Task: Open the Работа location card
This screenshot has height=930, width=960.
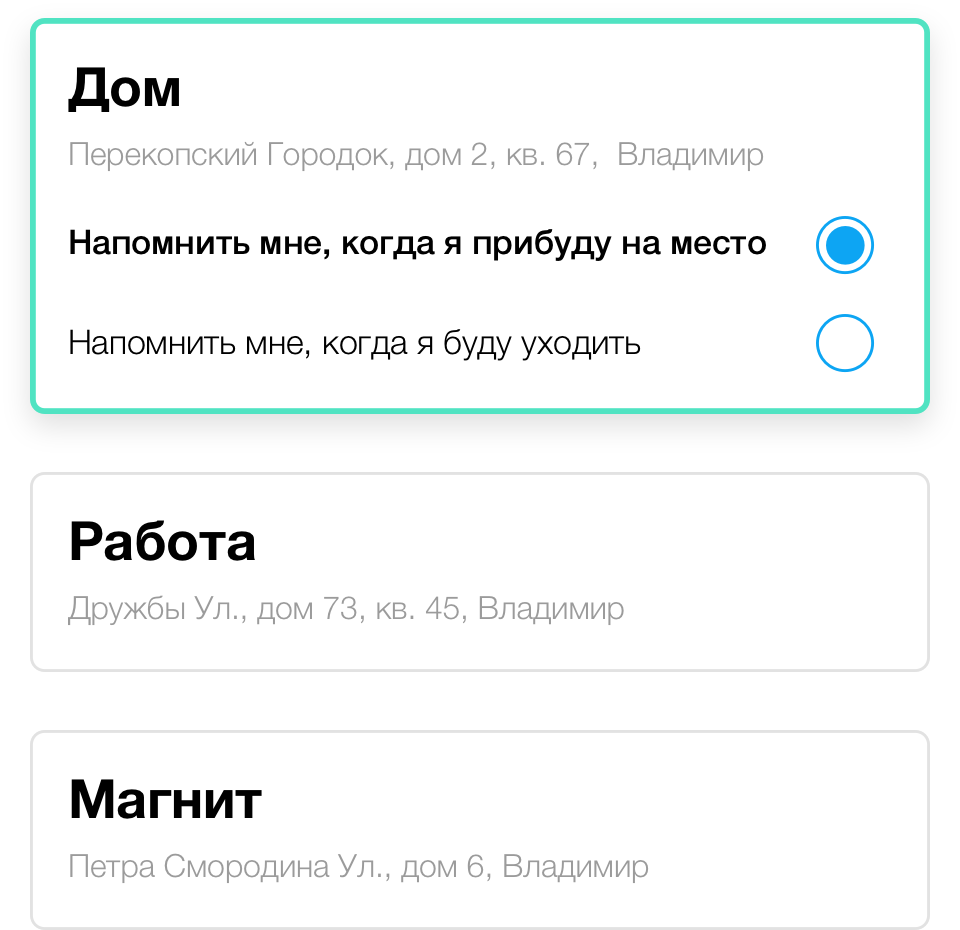Action: [480, 571]
